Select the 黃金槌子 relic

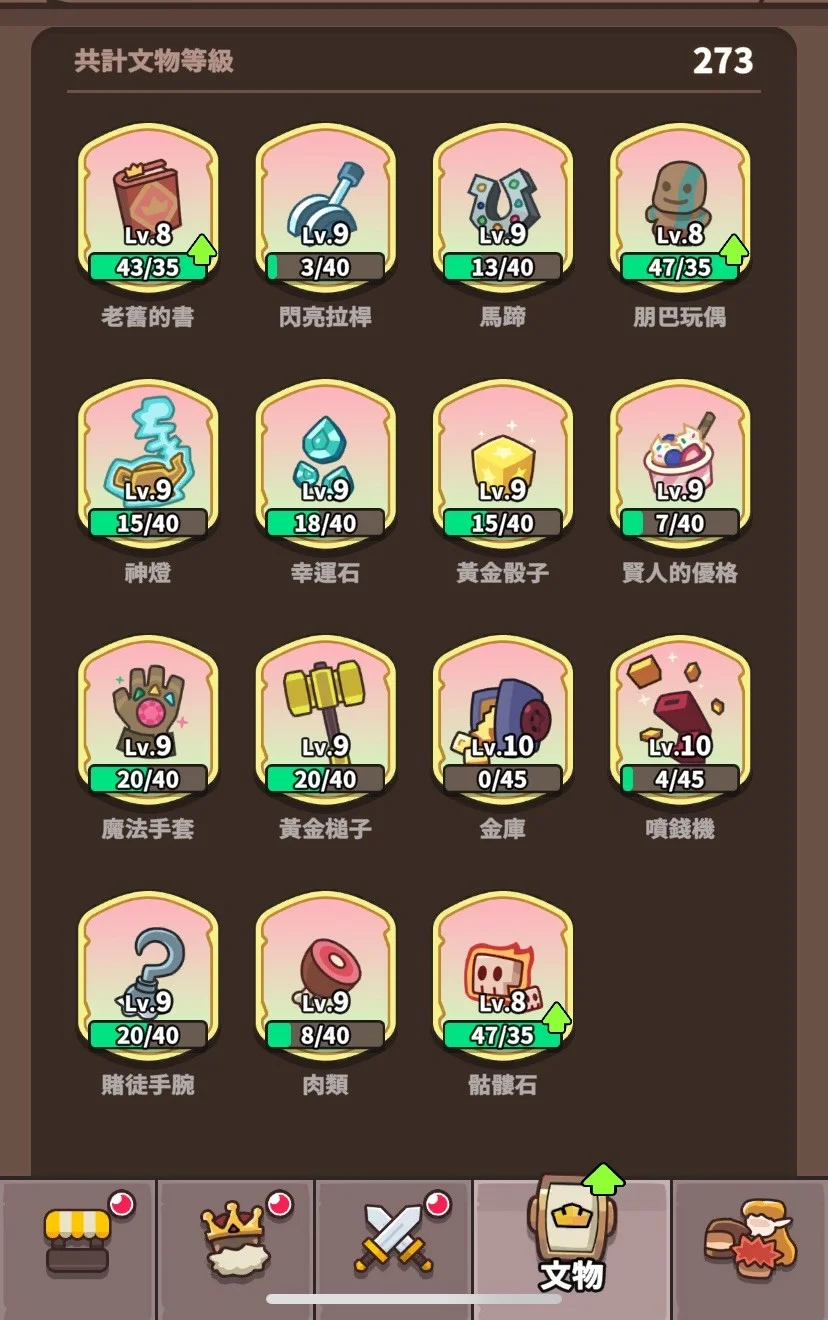click(x=325, y=722)
